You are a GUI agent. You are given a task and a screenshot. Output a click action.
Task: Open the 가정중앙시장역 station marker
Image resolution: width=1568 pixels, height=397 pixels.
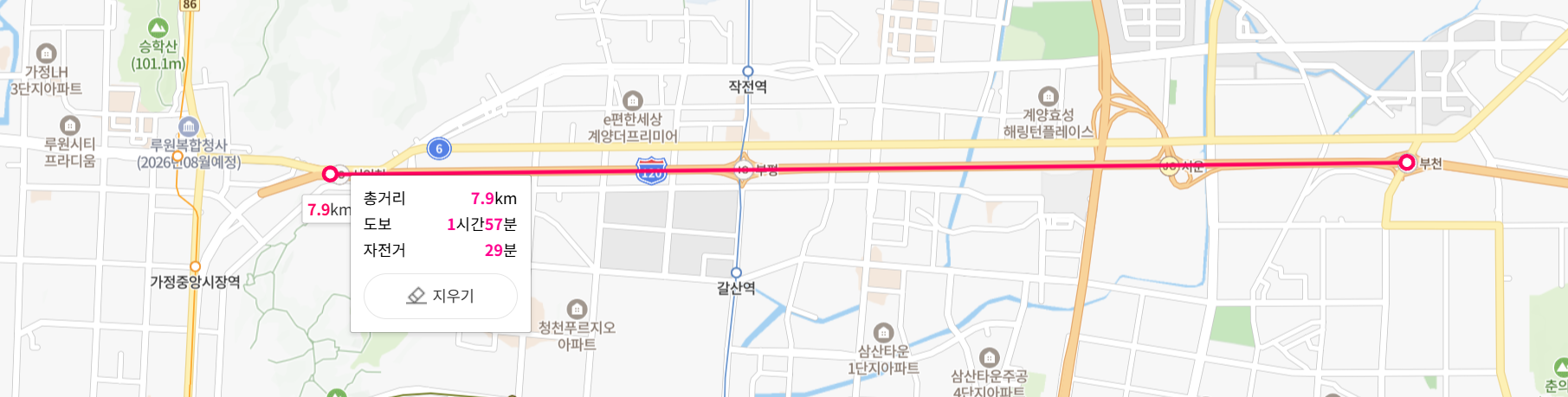click(195, 266)
